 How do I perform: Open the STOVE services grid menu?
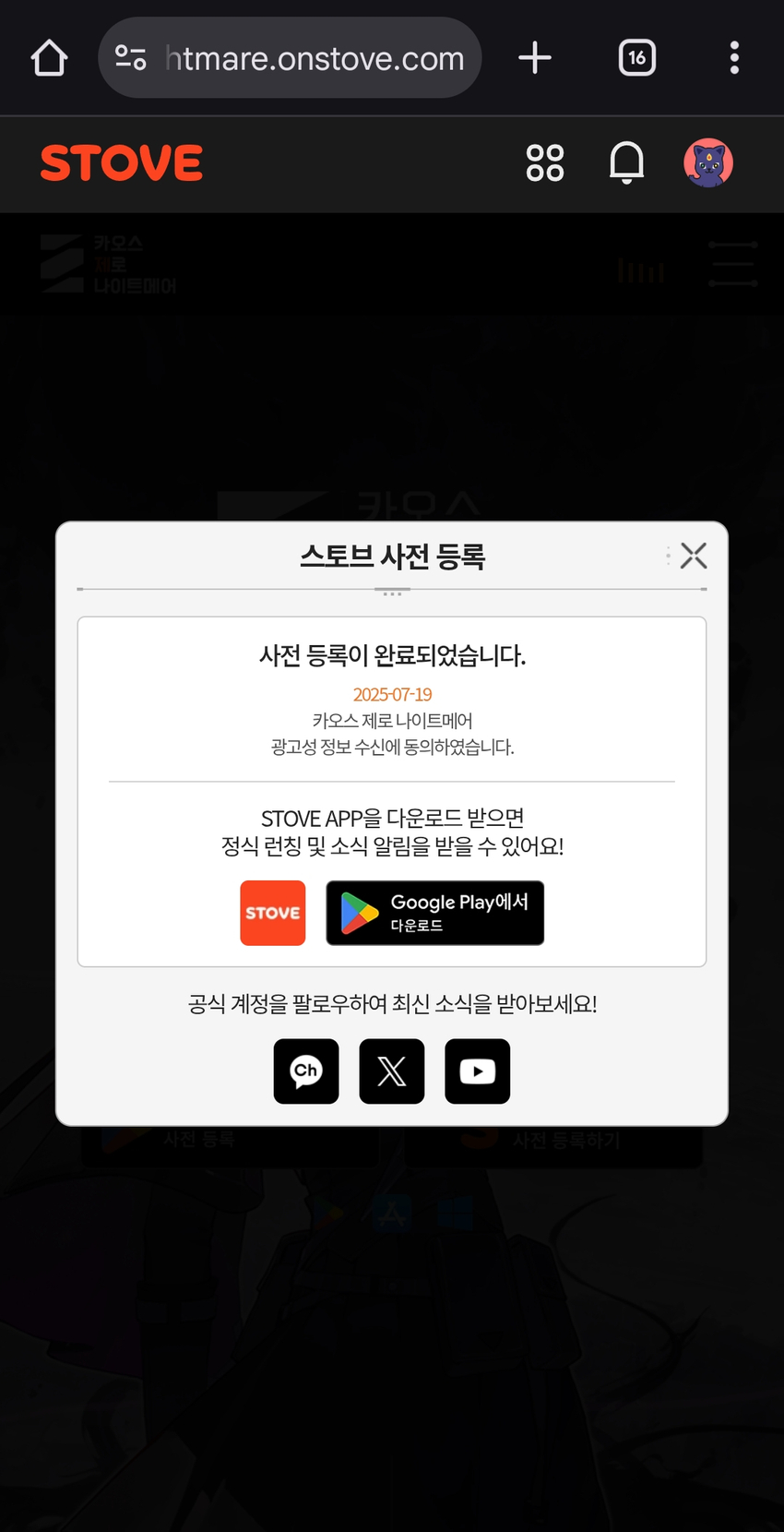tap(544, 163)
